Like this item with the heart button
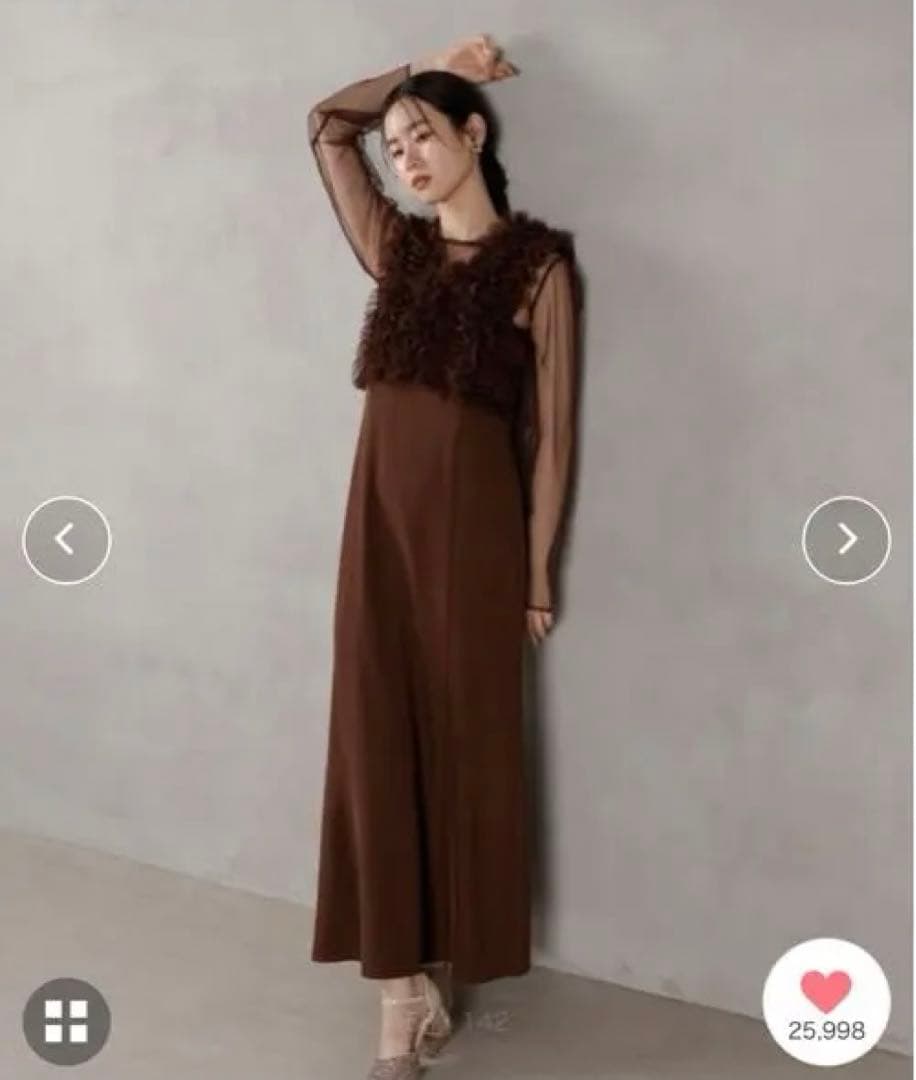The image size is (916, 1080). pyautogui.click(x=826, y=995)
